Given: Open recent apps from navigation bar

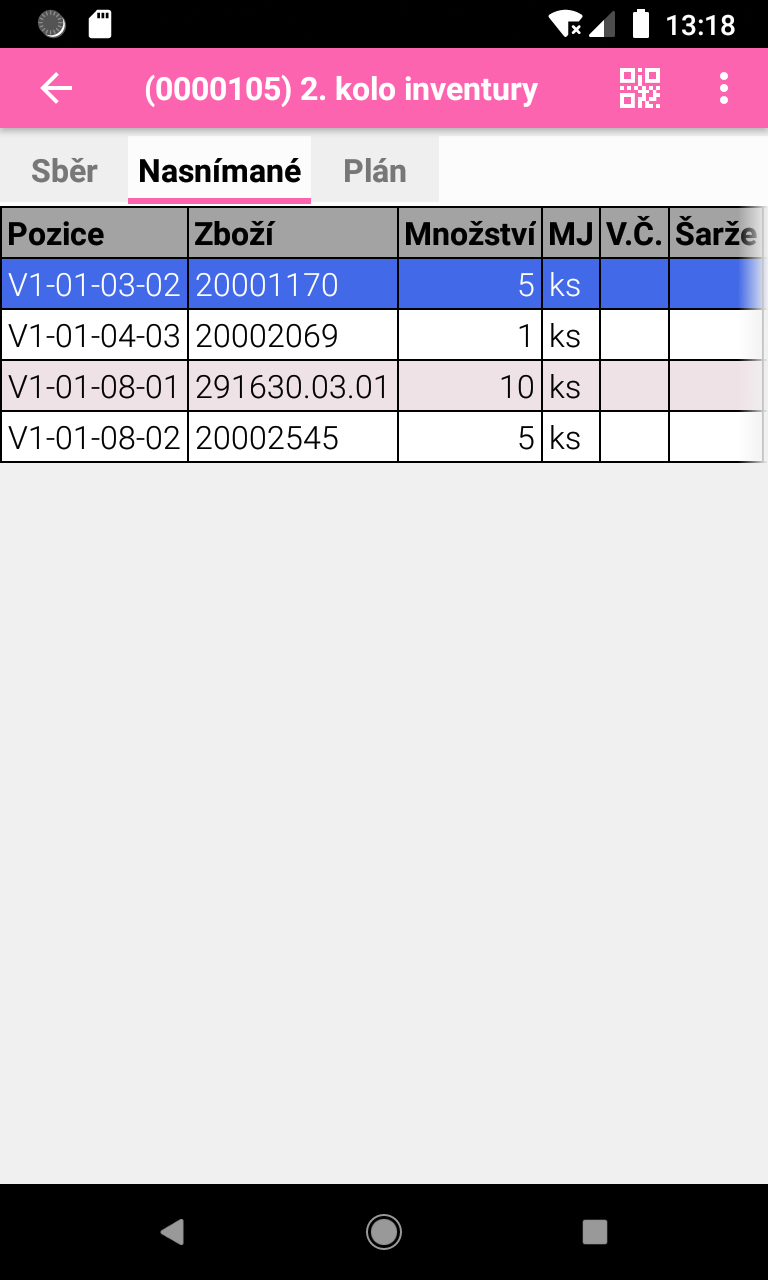Looking at the screenshot, I should (x=595, y=1232).
